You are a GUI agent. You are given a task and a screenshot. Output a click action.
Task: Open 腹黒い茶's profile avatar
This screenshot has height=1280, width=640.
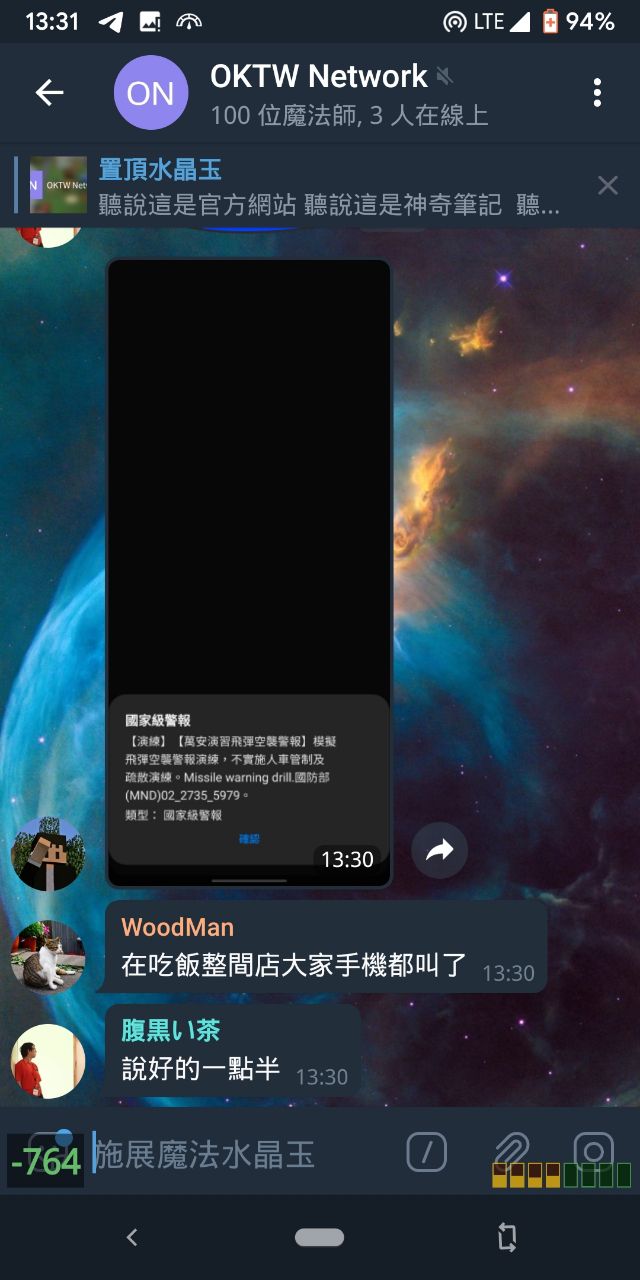(x=47, y=1061)
